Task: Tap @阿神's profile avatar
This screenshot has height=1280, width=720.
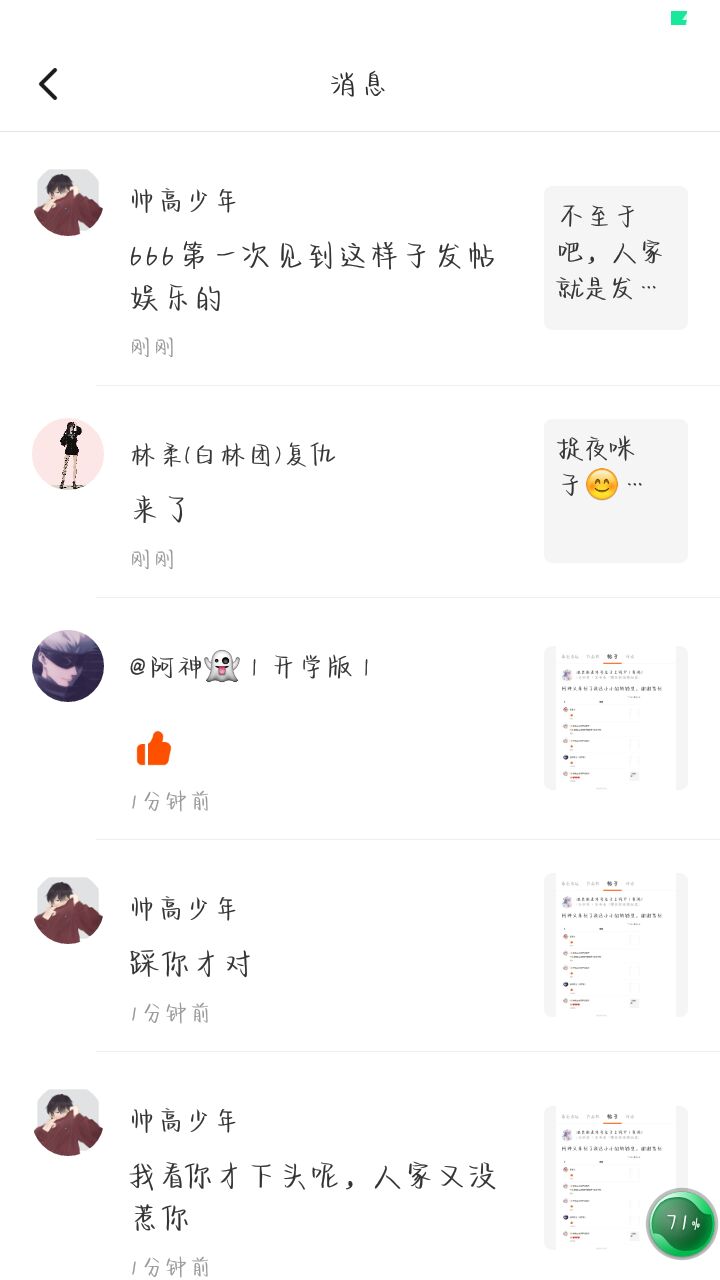Action: coord(68,666)
